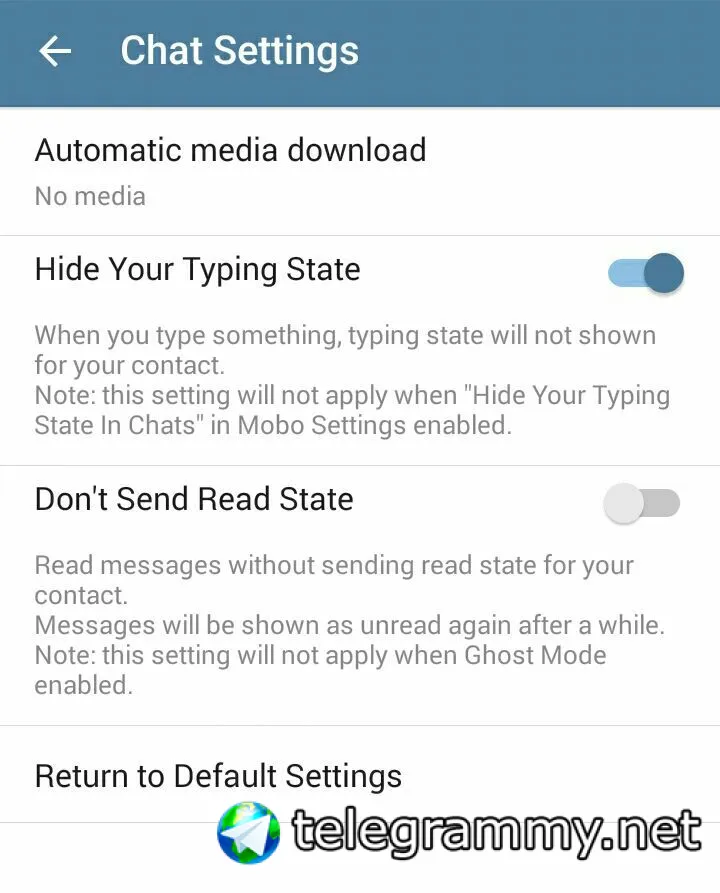
Task: Select Return to Default Settings
Action: 218,776
